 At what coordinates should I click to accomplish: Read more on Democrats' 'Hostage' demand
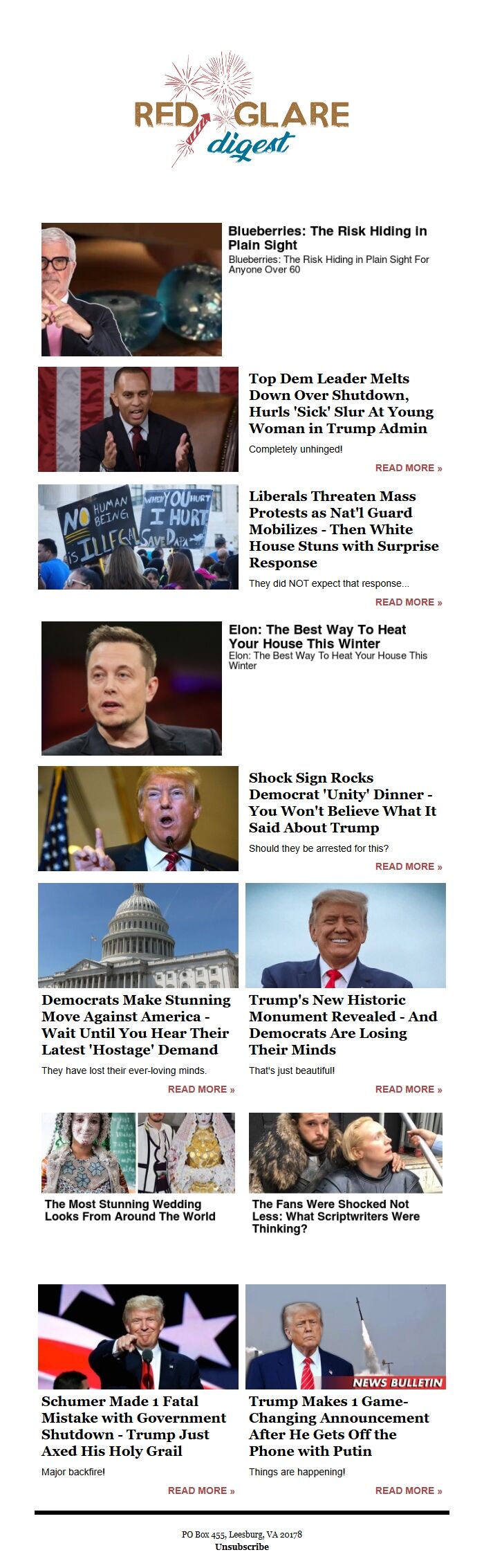(201, 1089)
